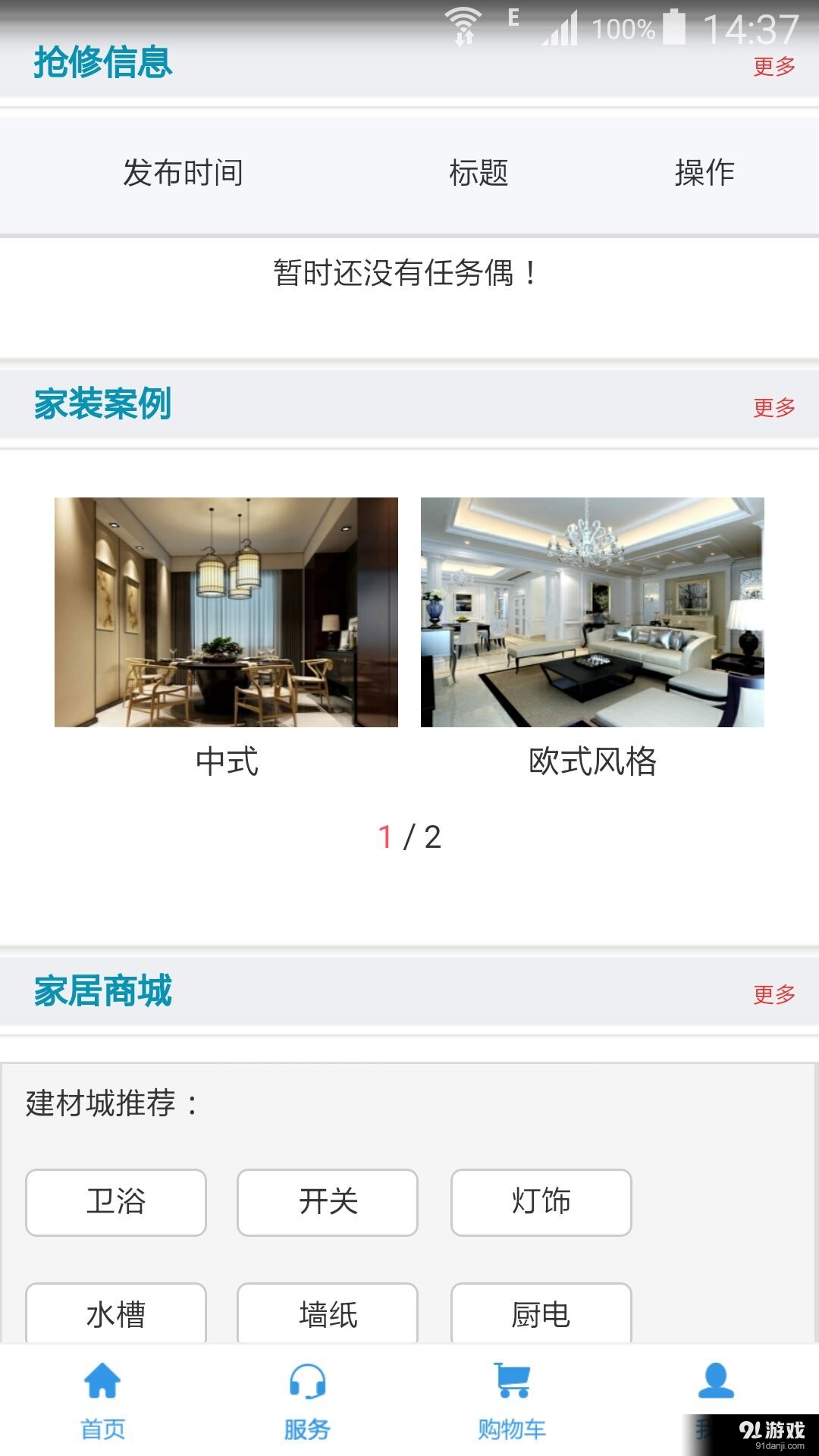819x1456 pixels.
Task: Open the 欧式风格 decoration case thumbnail
Action: tap(593, 613)
